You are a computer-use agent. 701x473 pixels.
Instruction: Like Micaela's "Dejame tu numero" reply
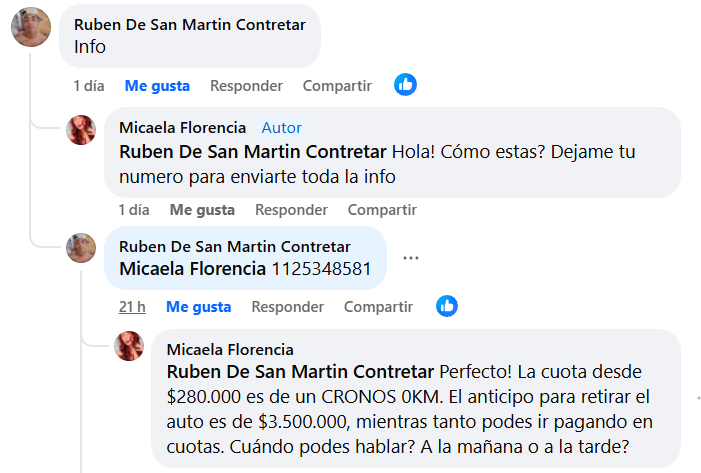[202, 210]
